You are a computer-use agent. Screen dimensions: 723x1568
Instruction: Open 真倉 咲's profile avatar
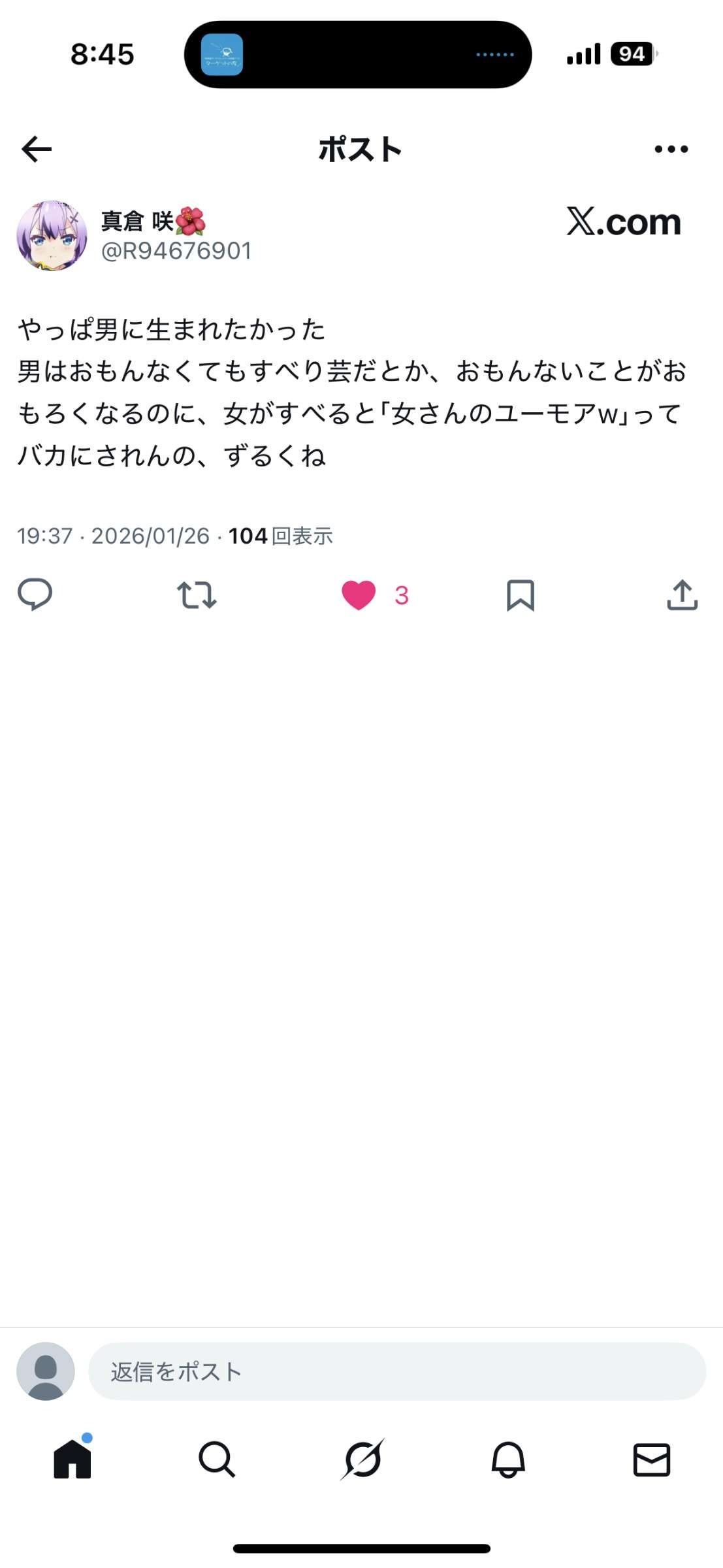click(52, 236)
